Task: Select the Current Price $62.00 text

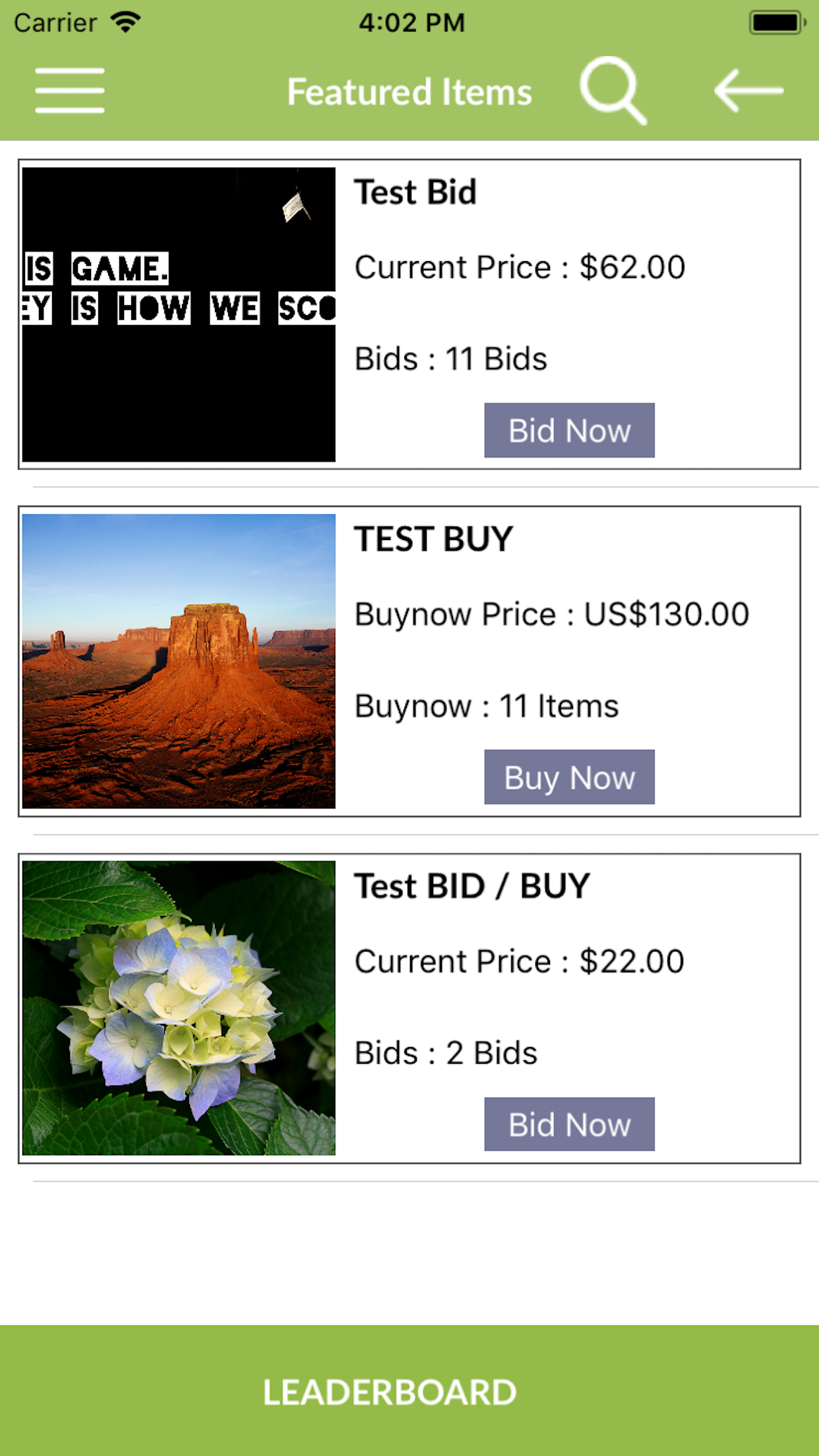Action: [x=520, y=267]
